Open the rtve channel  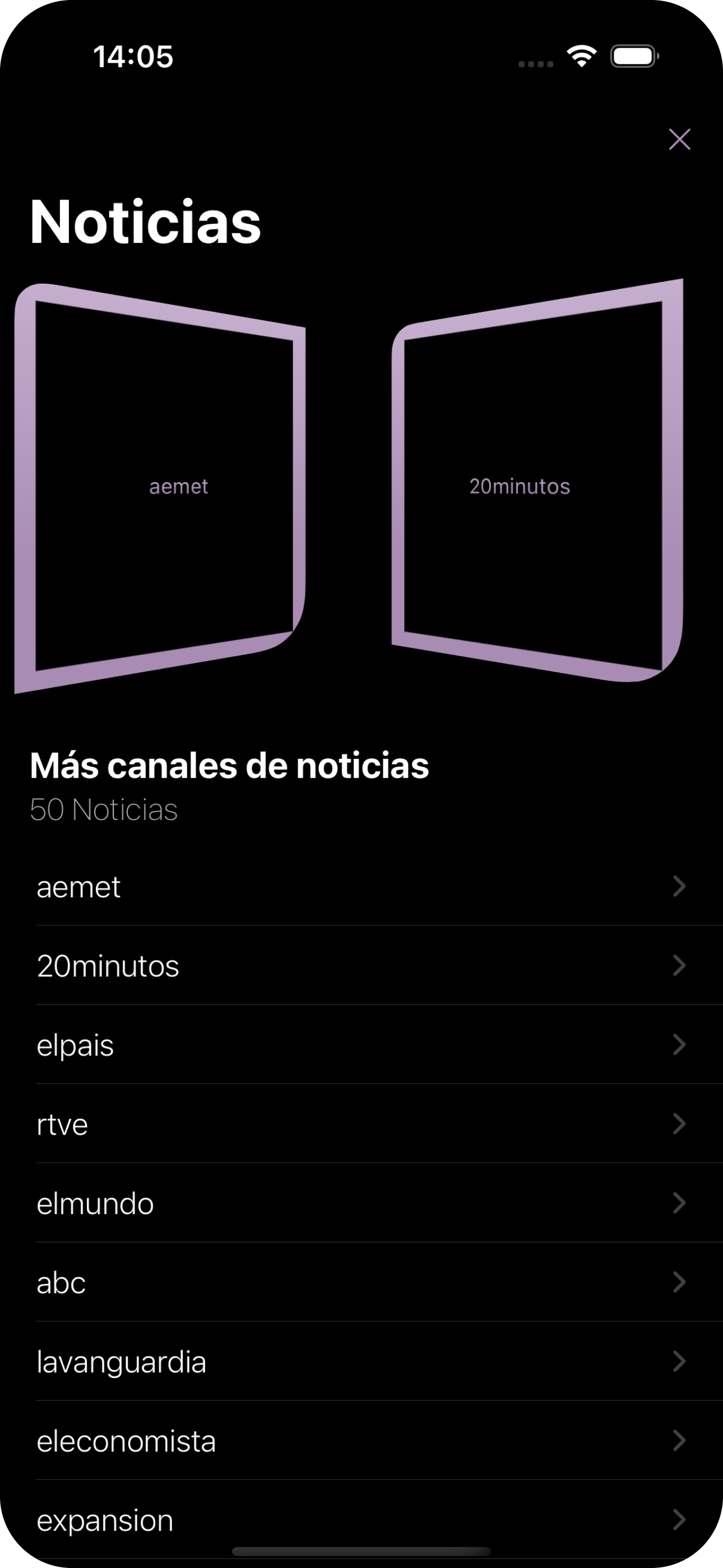click(x=361, y=1124)
